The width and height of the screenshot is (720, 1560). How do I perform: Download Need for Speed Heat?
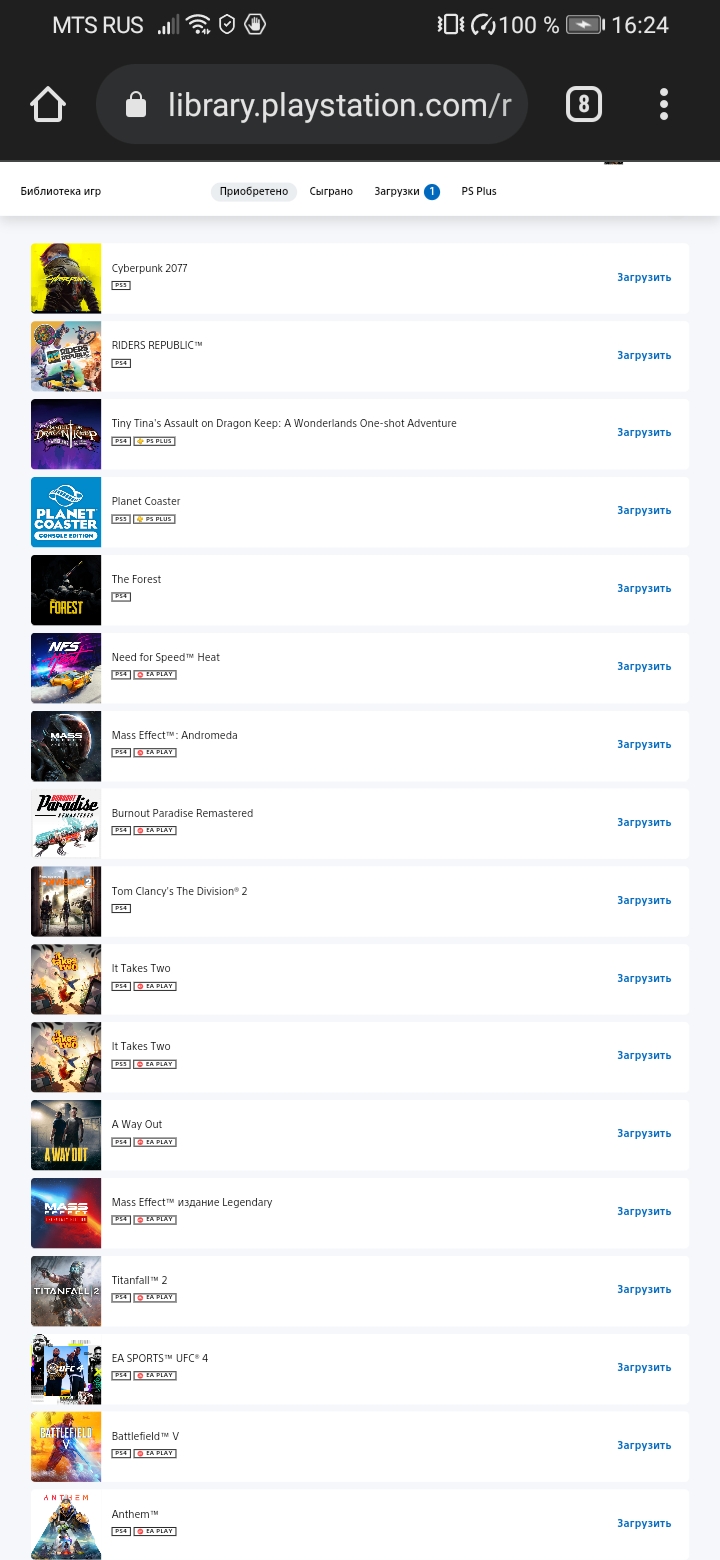click(643, 667)
